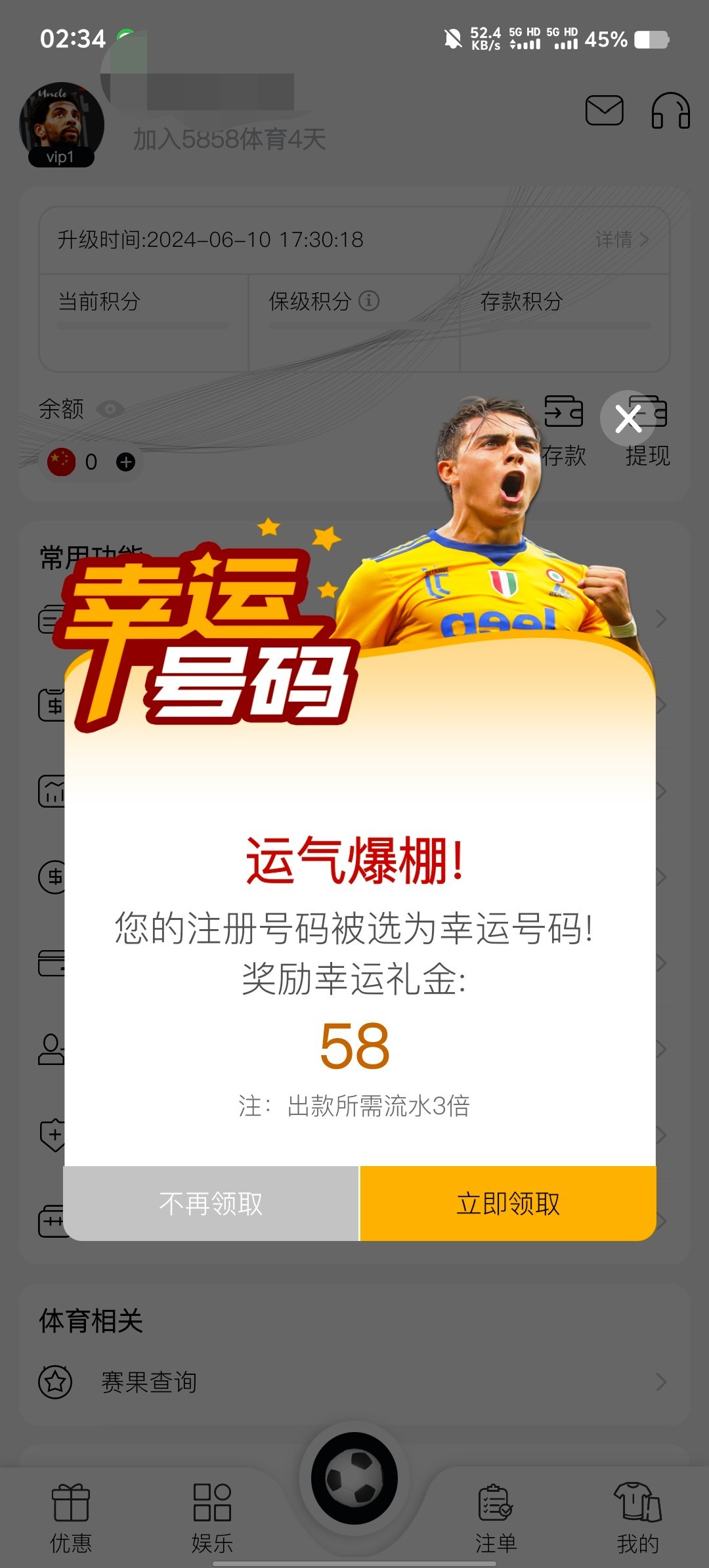
Task: Show info about 保级积分
Action: pos(369,301)
